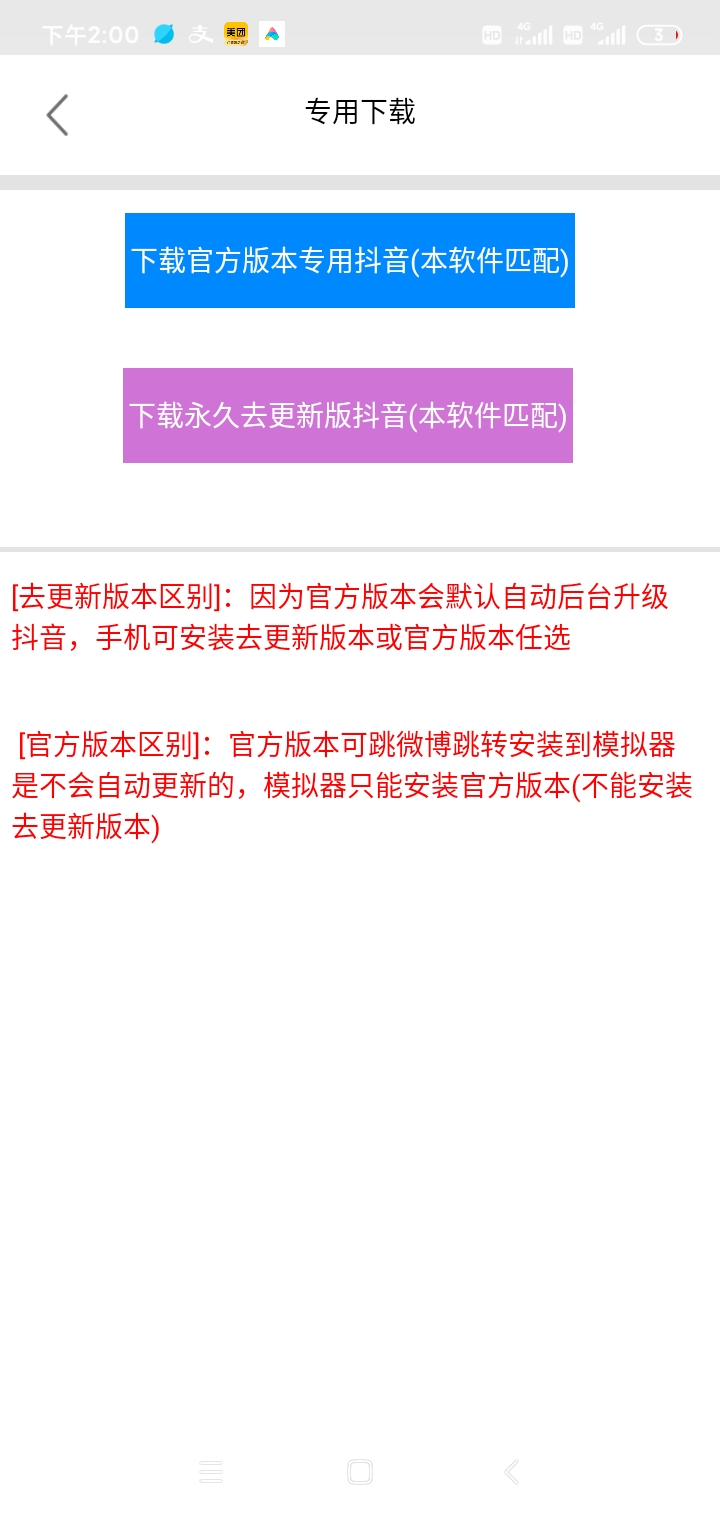Tap the back triangle in navigation bar
The width and height of the screenshot is (720, 1520).
click(510, 1472)
